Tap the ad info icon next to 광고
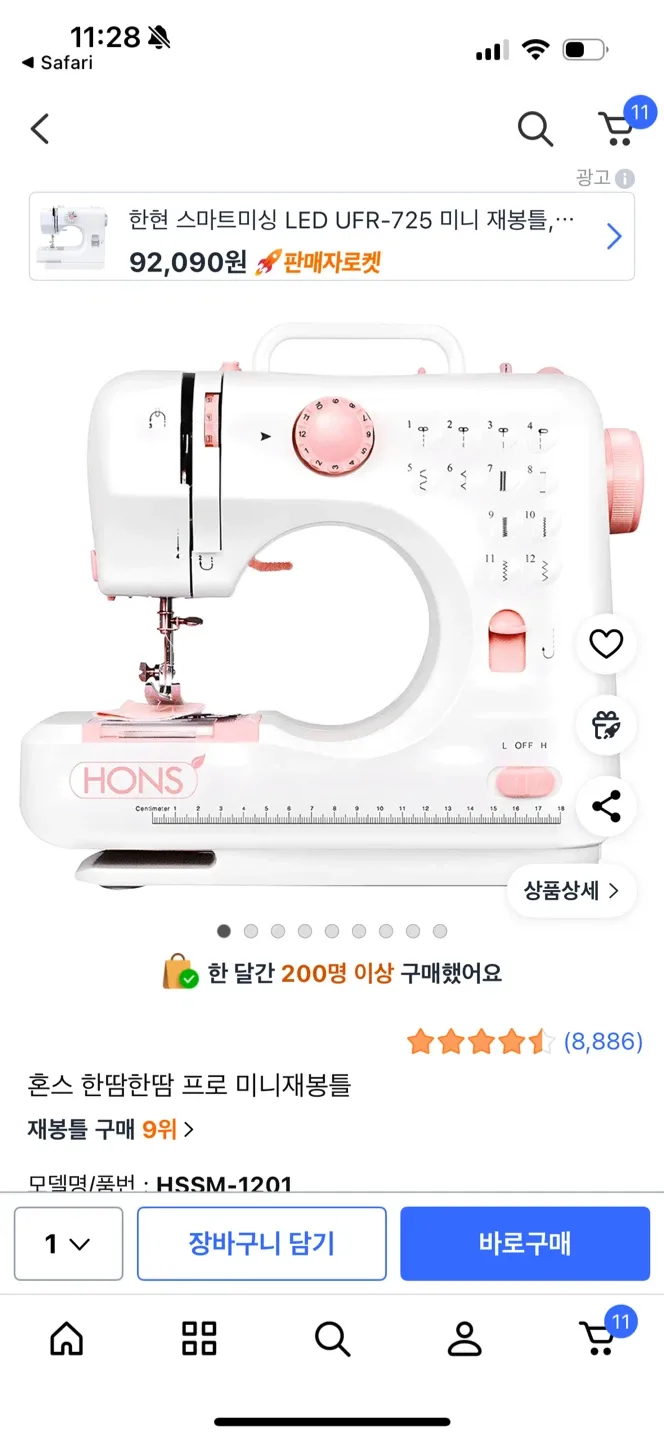Viewport: 664px width, 1440px height. 625,179
